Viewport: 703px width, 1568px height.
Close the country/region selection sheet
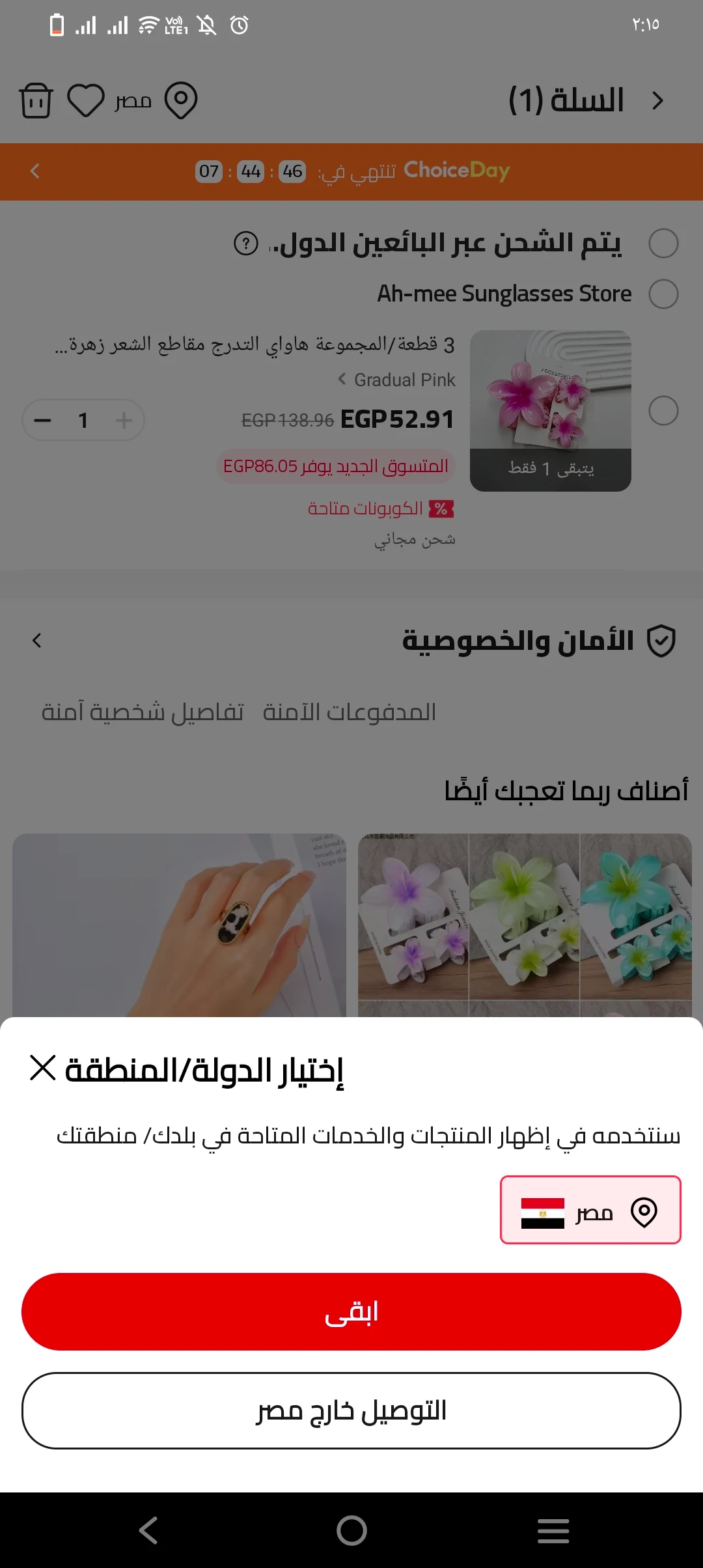43,1069
